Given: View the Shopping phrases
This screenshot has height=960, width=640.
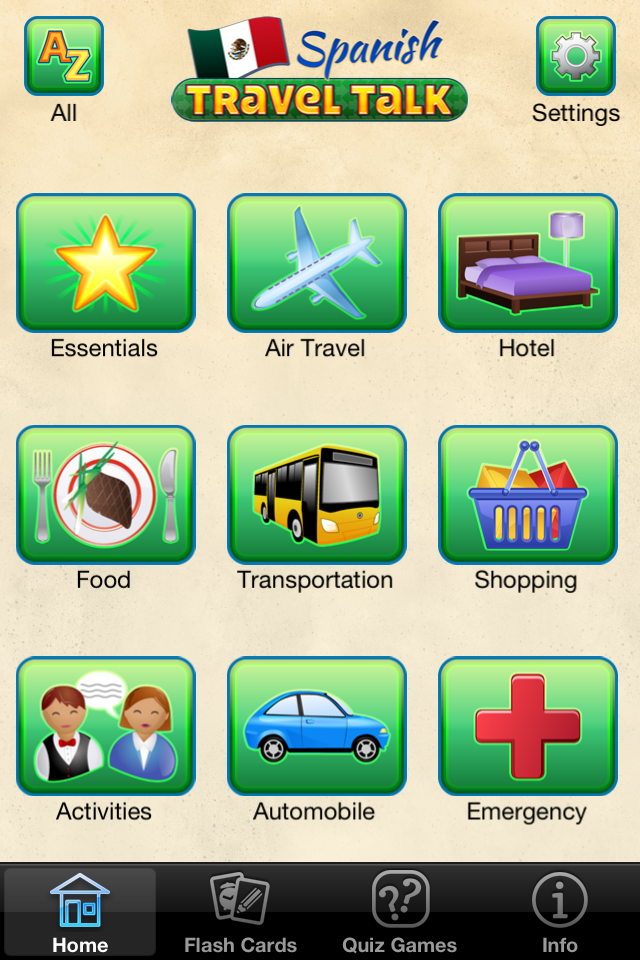Looking at the screenshot, I should [527, 495].
